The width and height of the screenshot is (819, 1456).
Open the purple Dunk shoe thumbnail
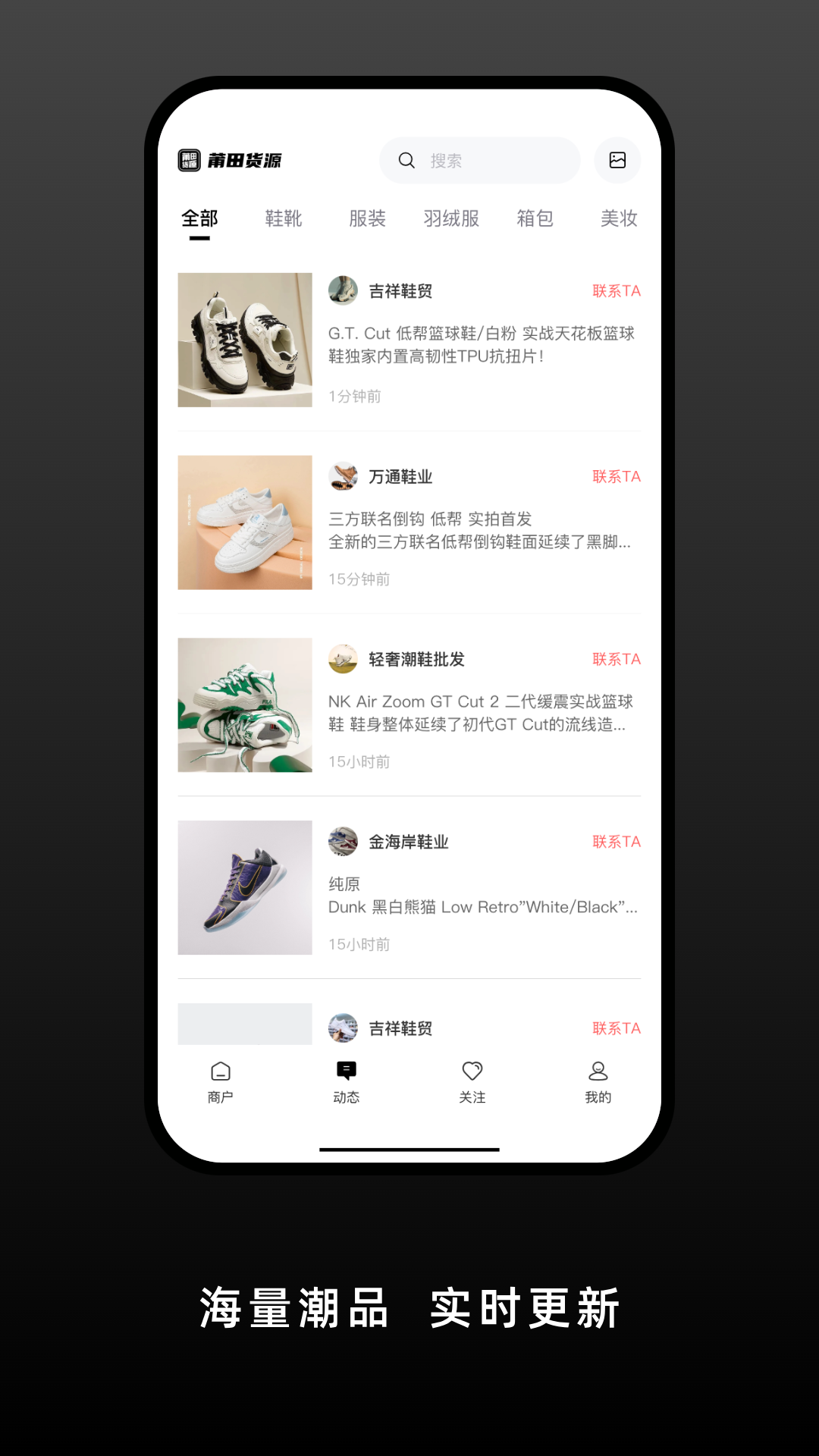[244, 889]
